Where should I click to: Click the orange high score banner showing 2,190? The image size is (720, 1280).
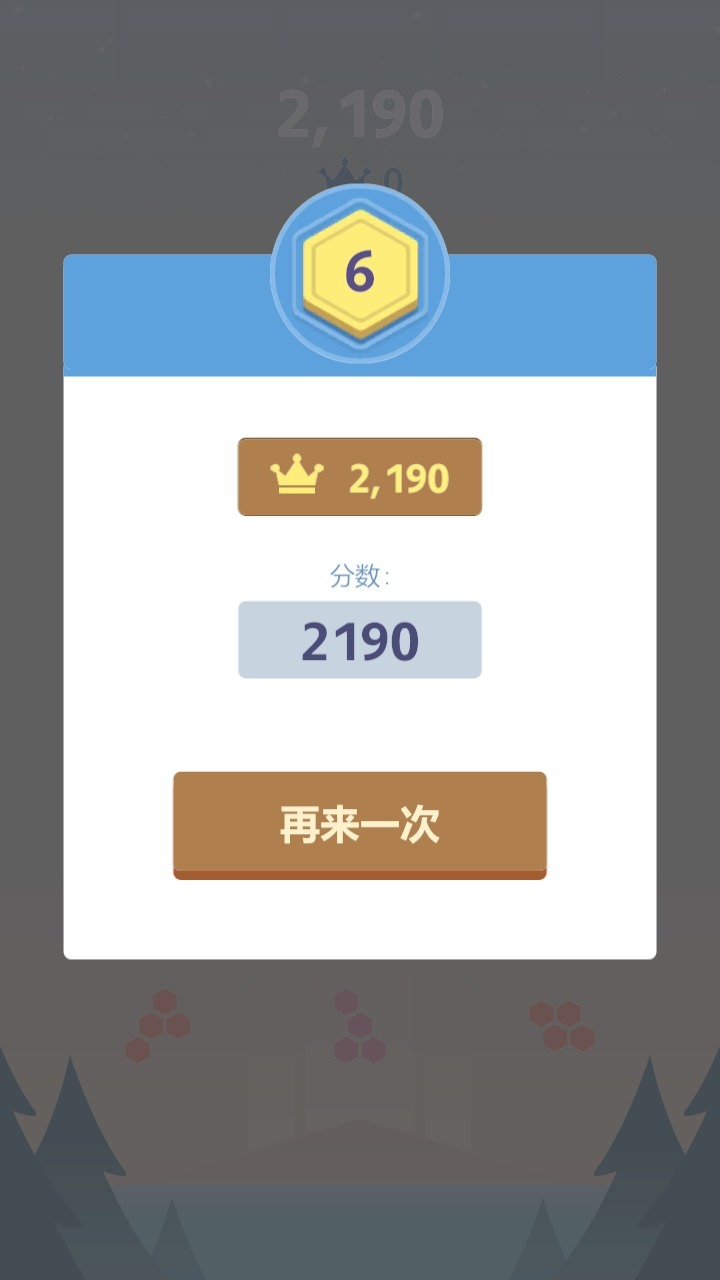click(360, 477)
